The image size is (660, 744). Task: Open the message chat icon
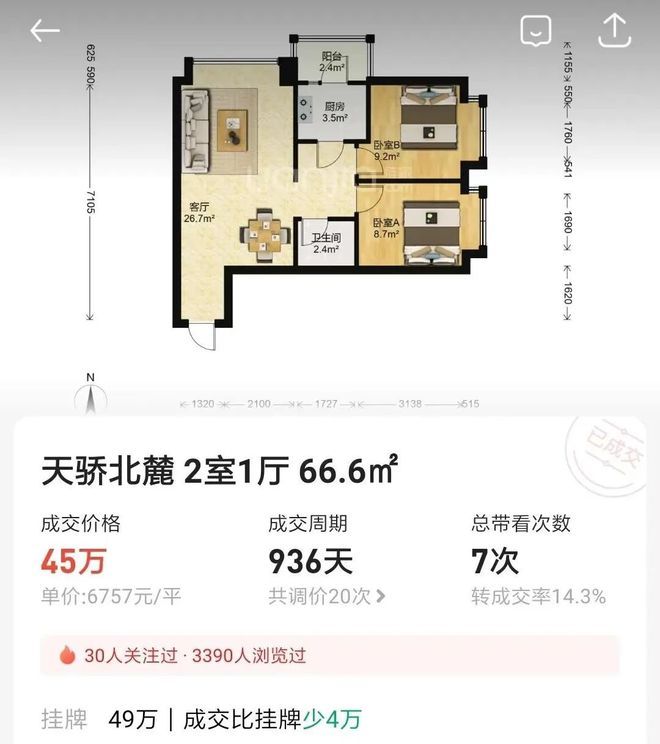(x=536, y=31)
